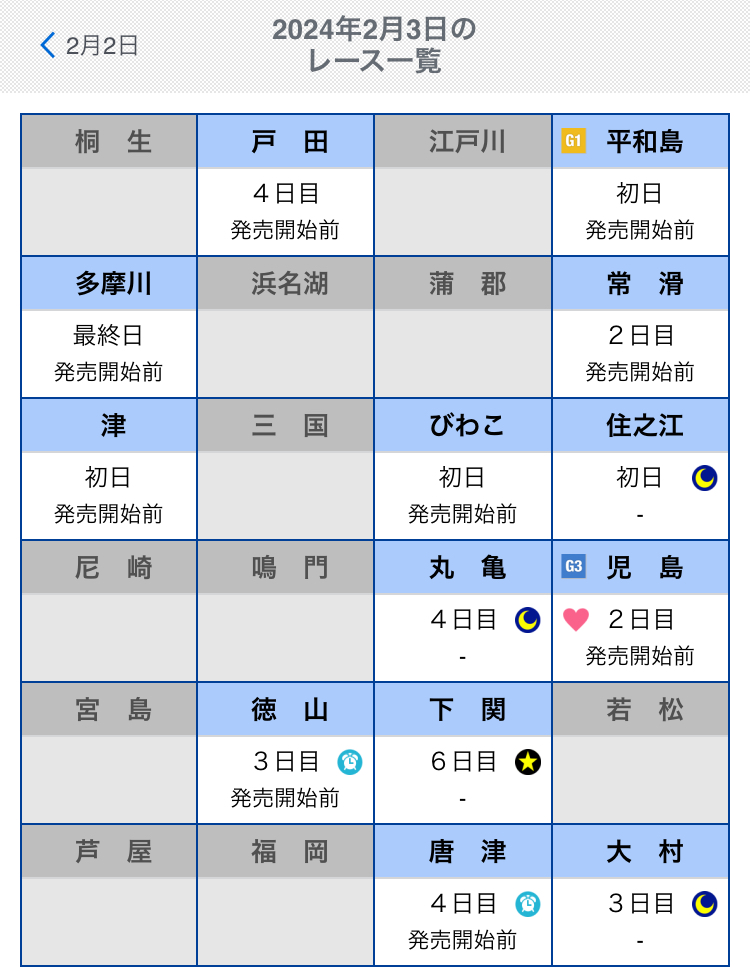Show the びわこ race card
The height and width of the screenshot is (974, 750).
pyautogui.click(x=463, y=469)
